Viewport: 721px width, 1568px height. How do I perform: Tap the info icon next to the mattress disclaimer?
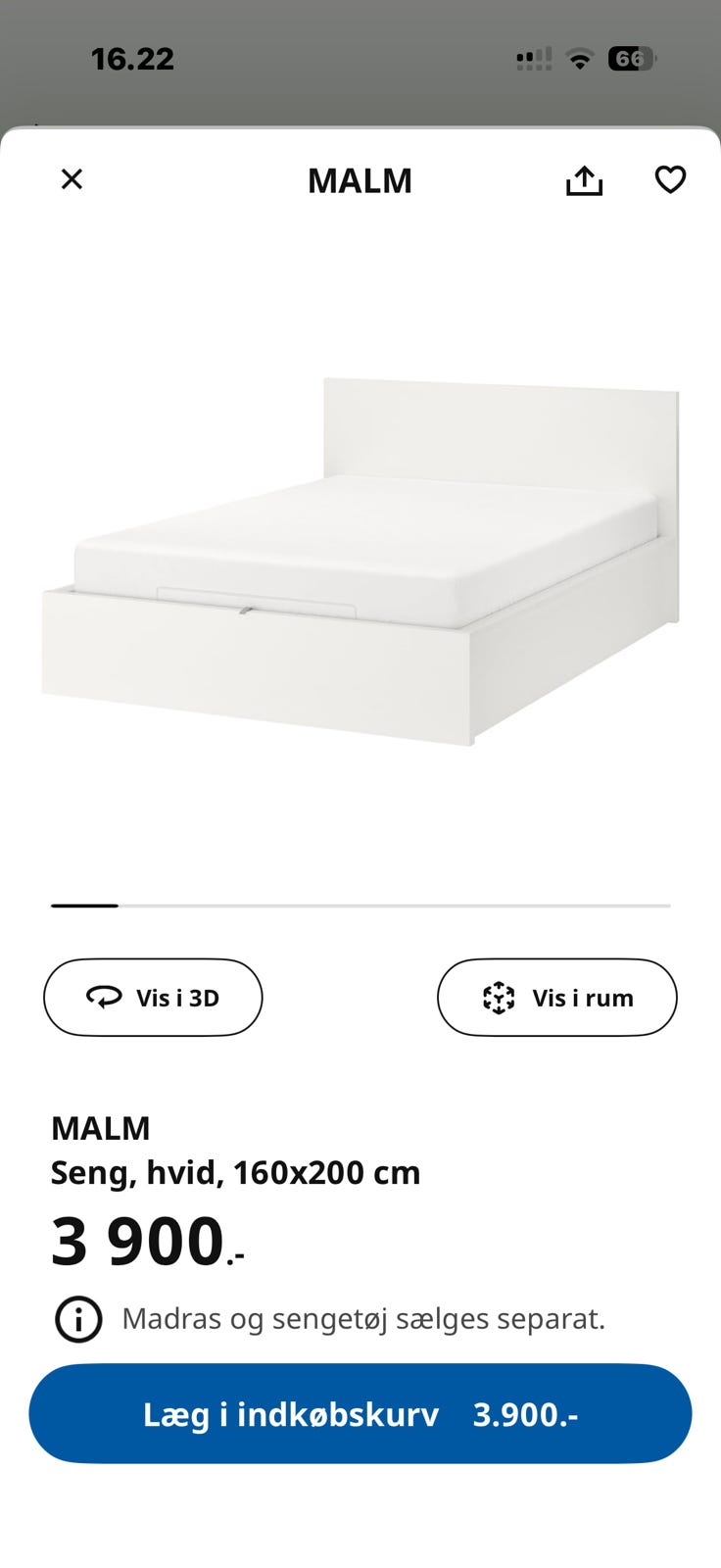click(76, 1318)
